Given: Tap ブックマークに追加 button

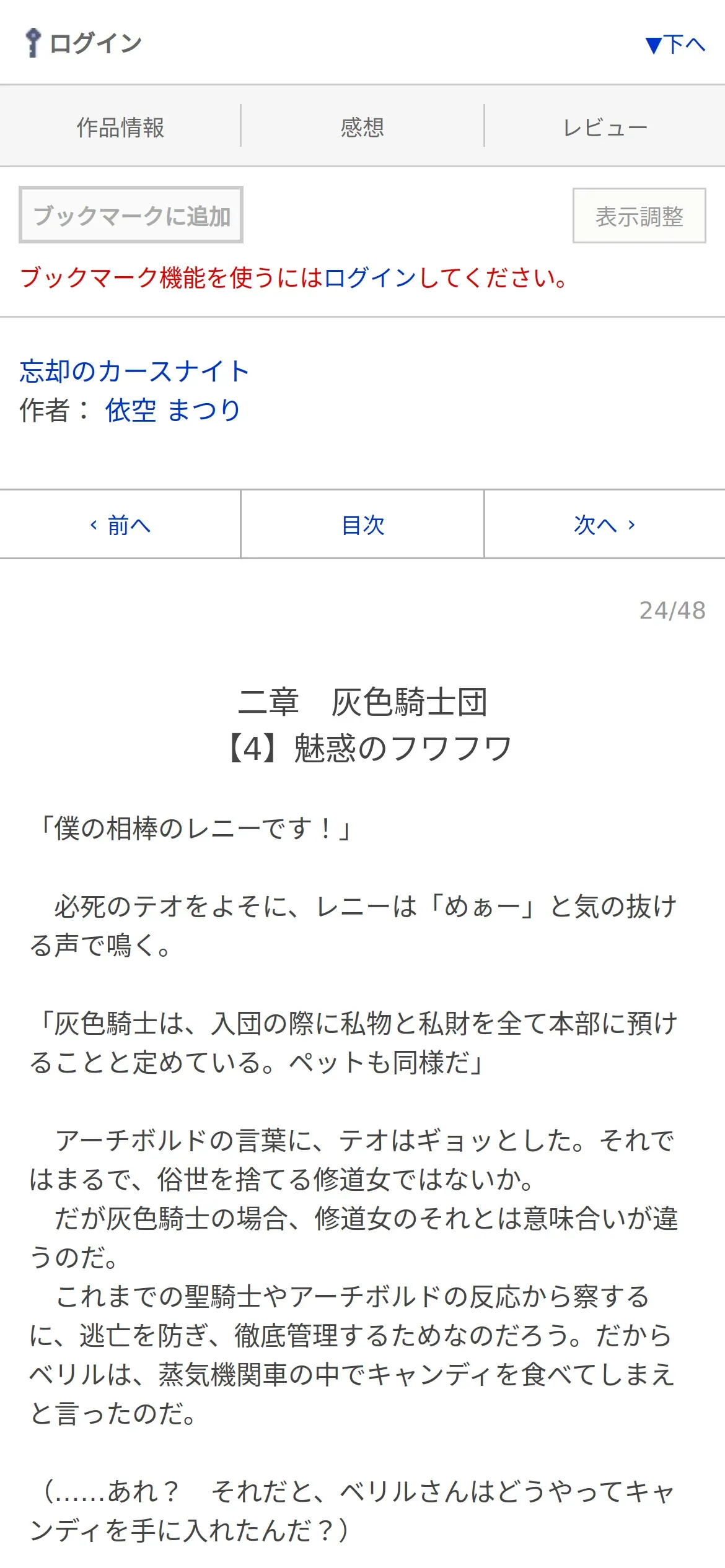Looking at the screenshot, I should (131, 215).
